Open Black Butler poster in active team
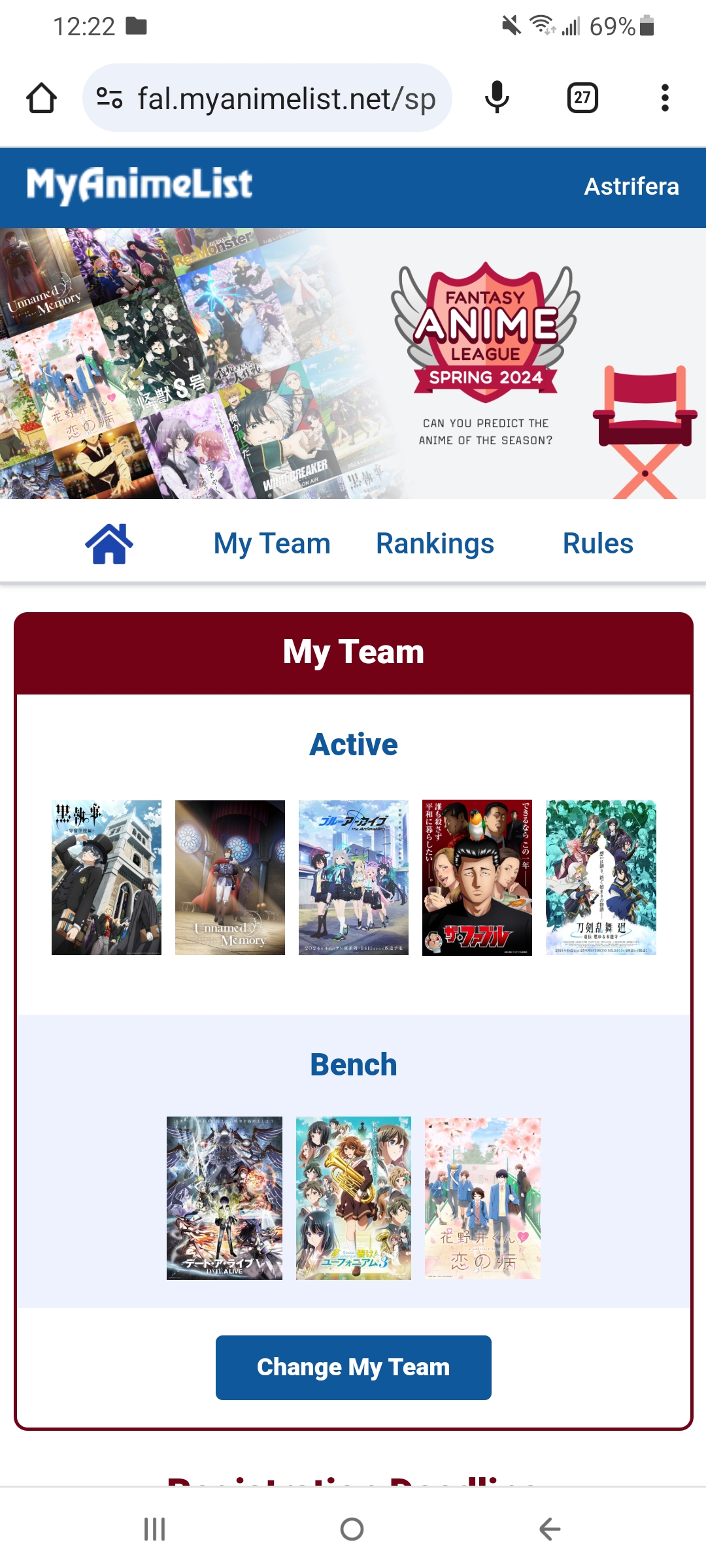The height and width of the screenshot is (1568, 706). 107,877
